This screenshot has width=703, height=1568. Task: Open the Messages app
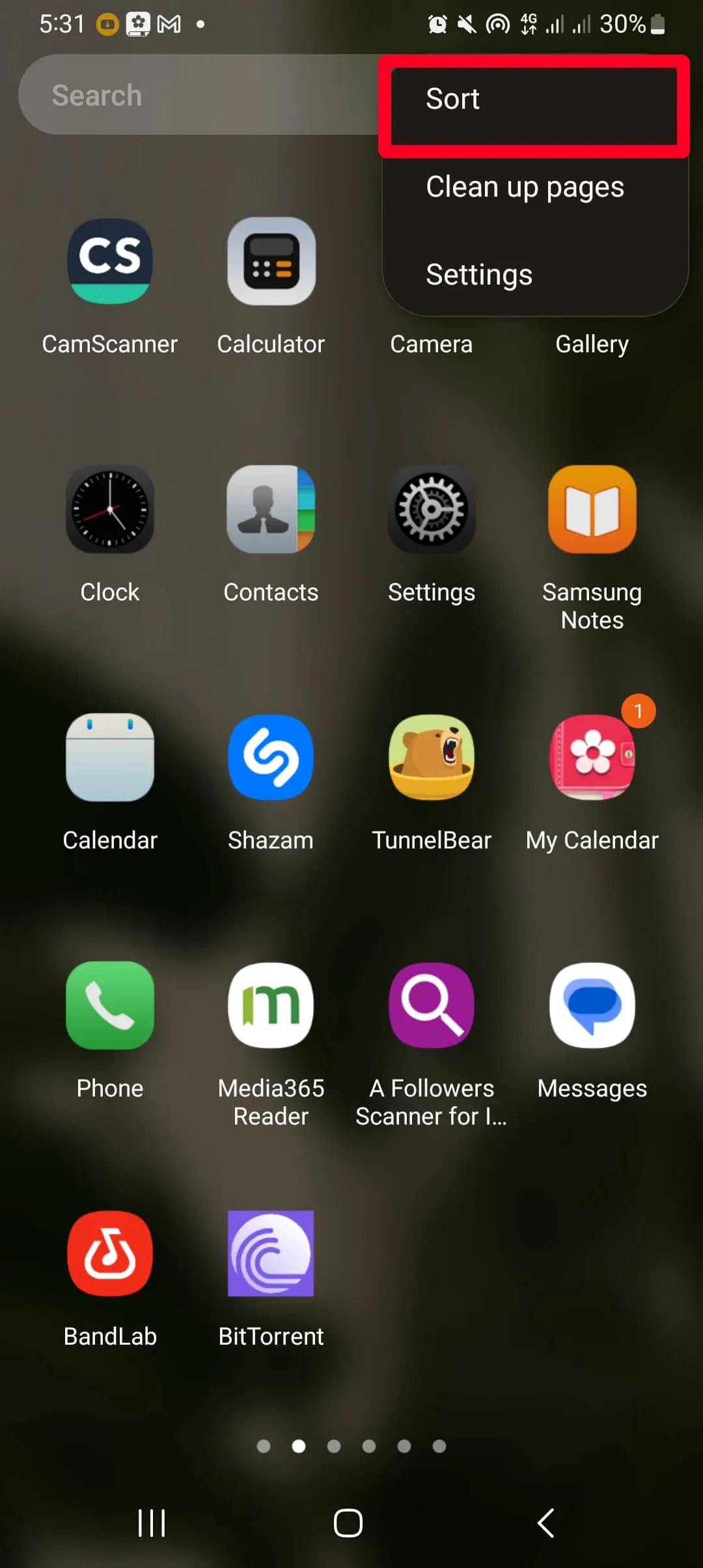(x=591, y=1005)
